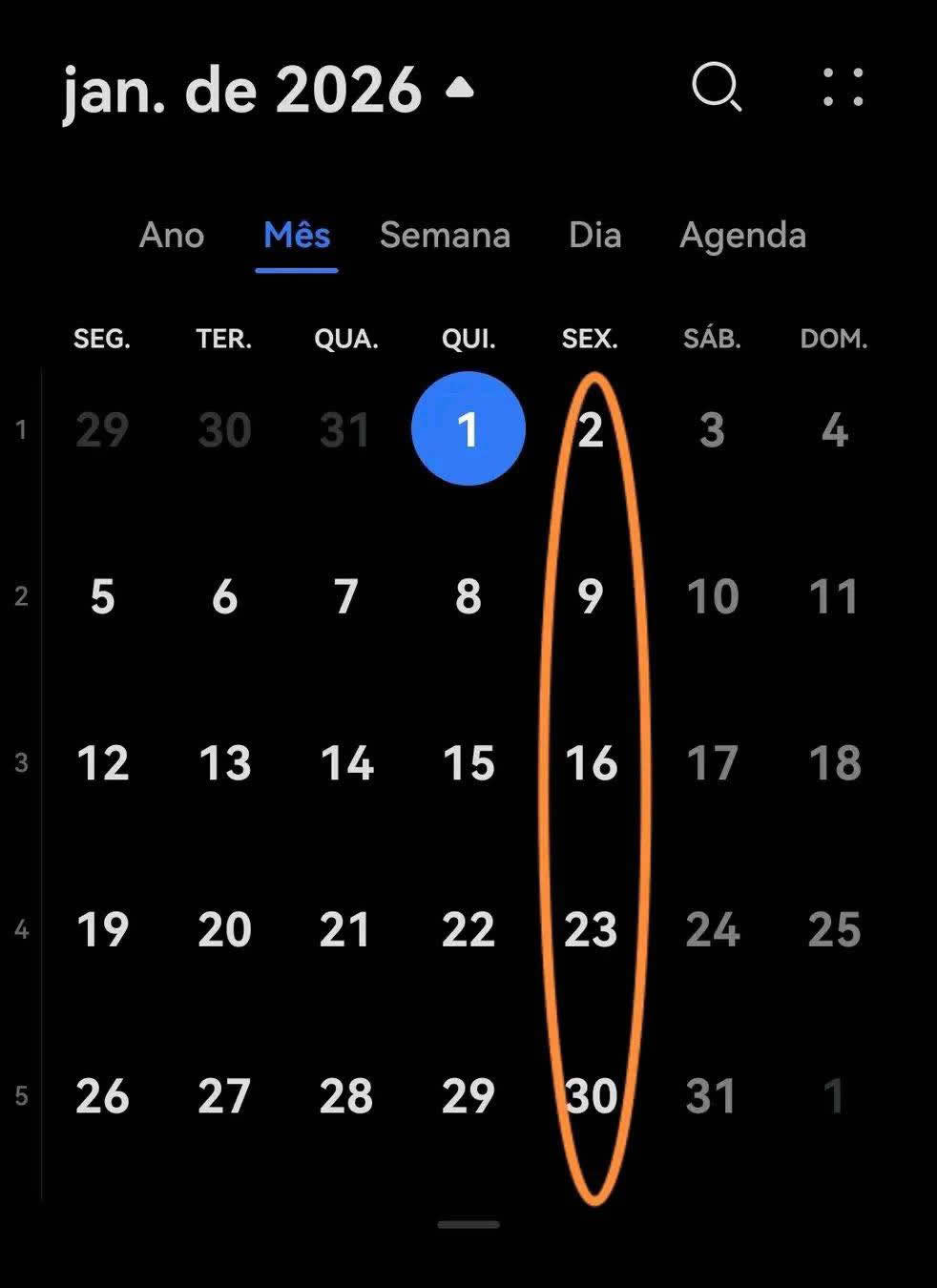Select date 23 in week four

pos(591,929)
